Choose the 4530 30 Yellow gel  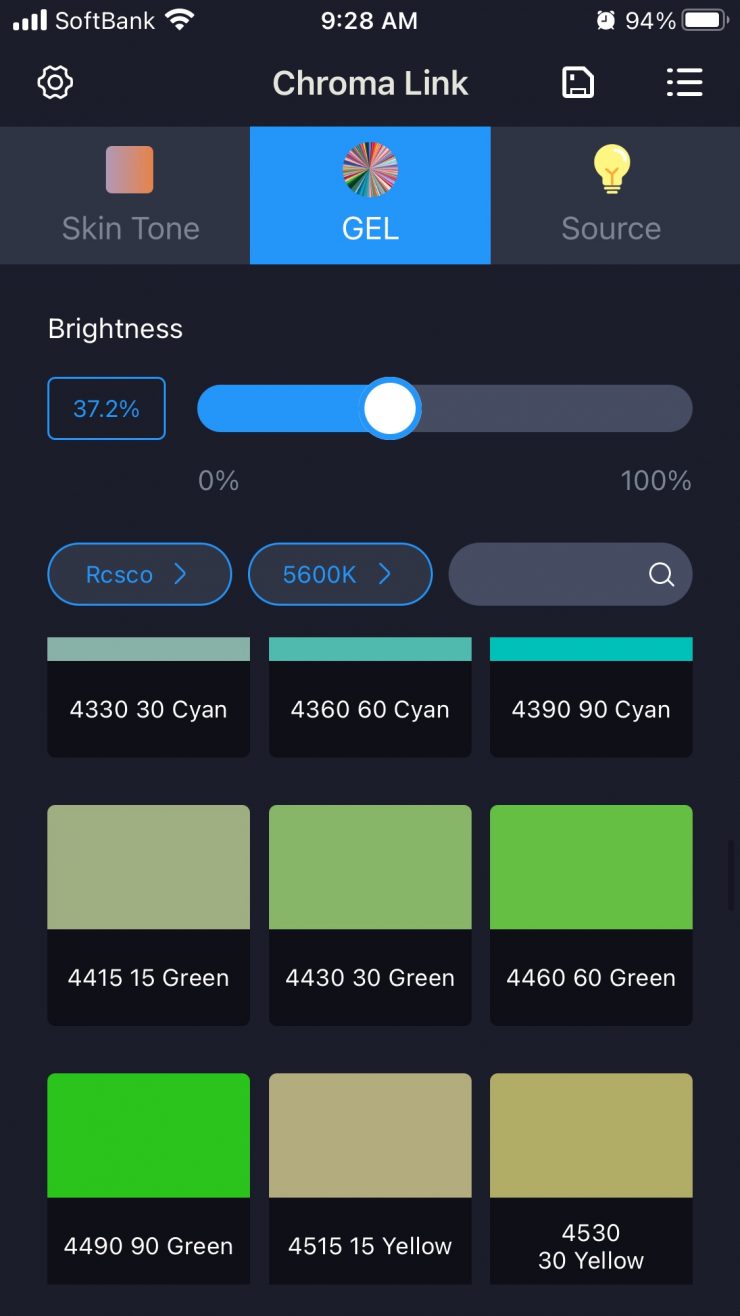tap(591, 1178)
